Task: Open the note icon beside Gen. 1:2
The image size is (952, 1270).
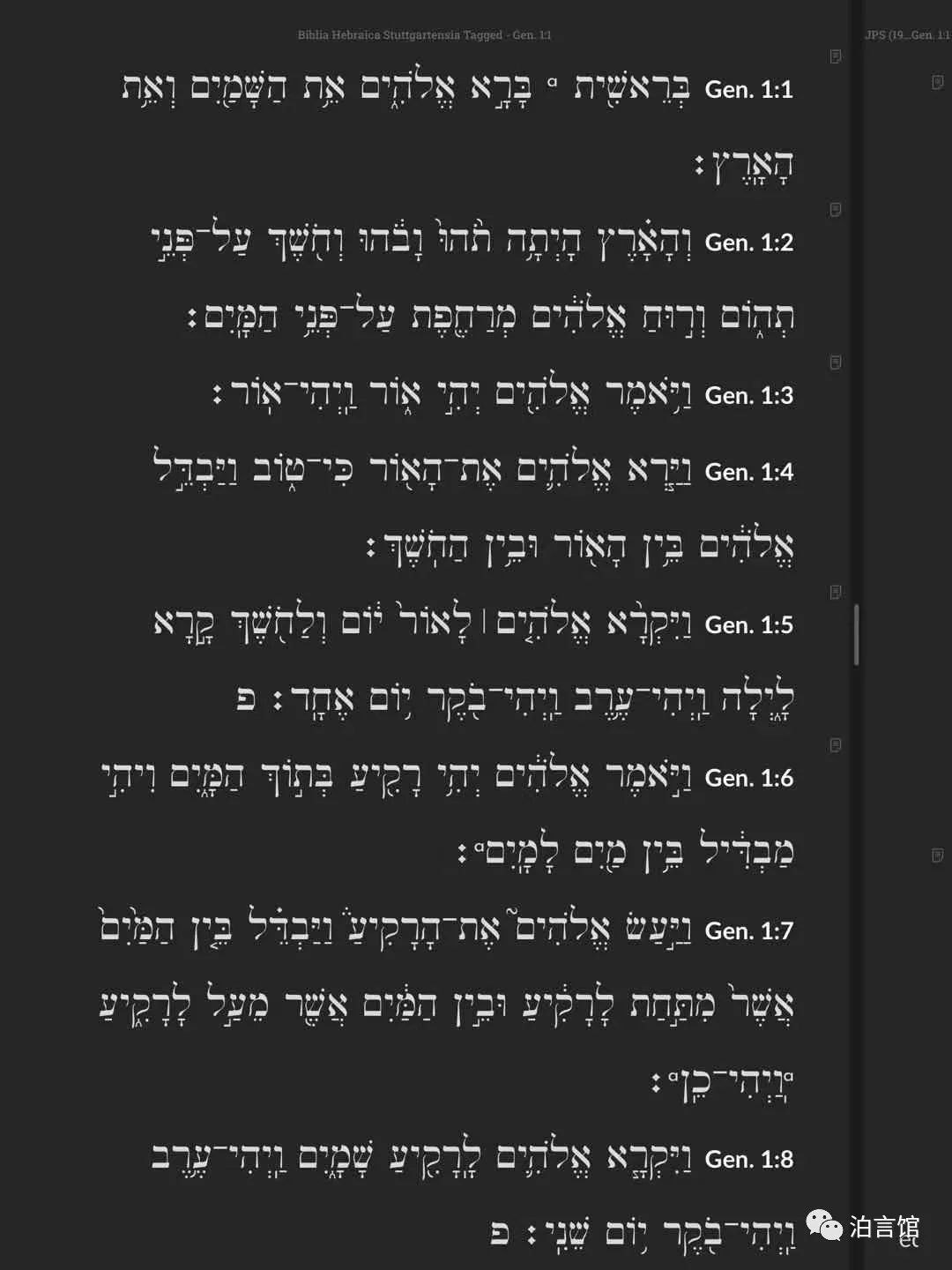Action: (x=836, y=210)
